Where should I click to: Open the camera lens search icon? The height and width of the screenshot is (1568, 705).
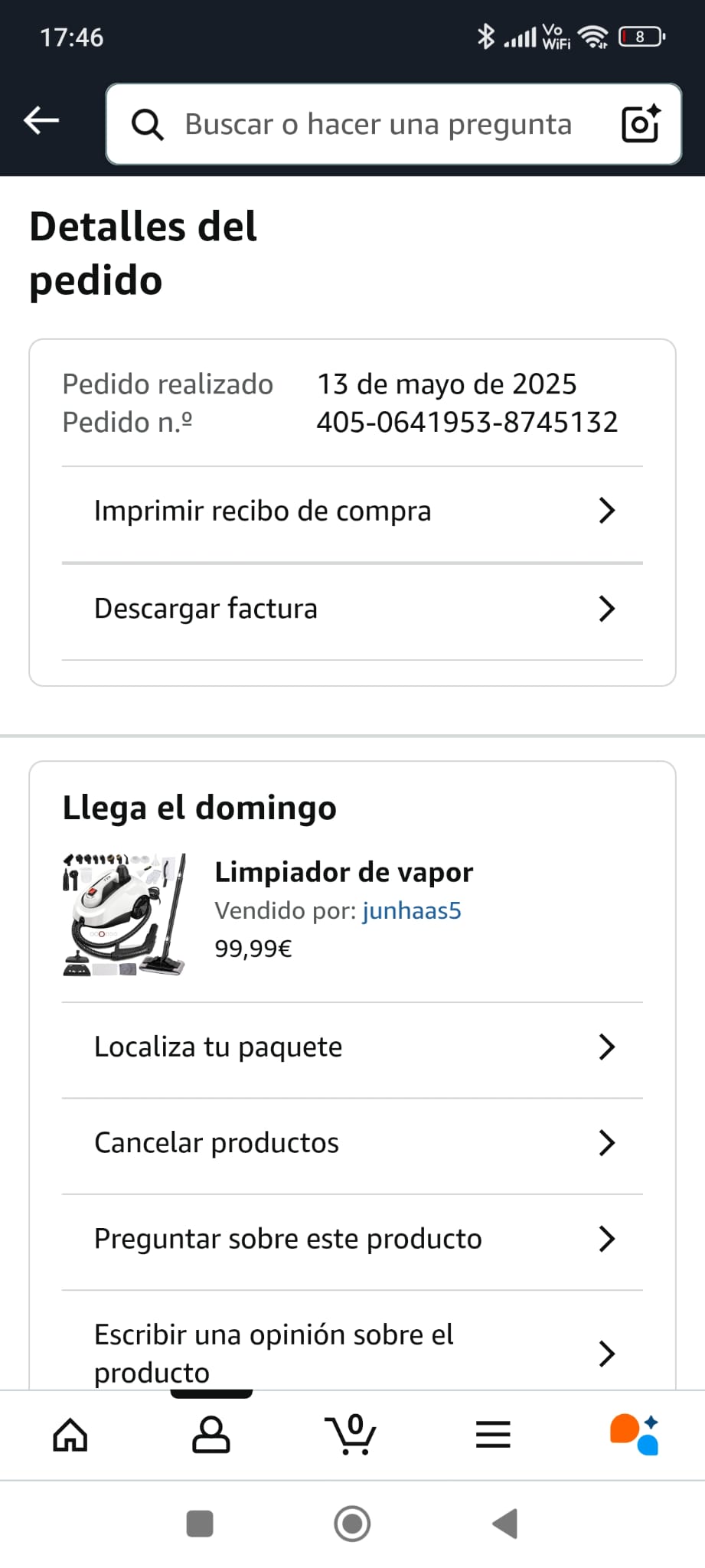(640, 124)
